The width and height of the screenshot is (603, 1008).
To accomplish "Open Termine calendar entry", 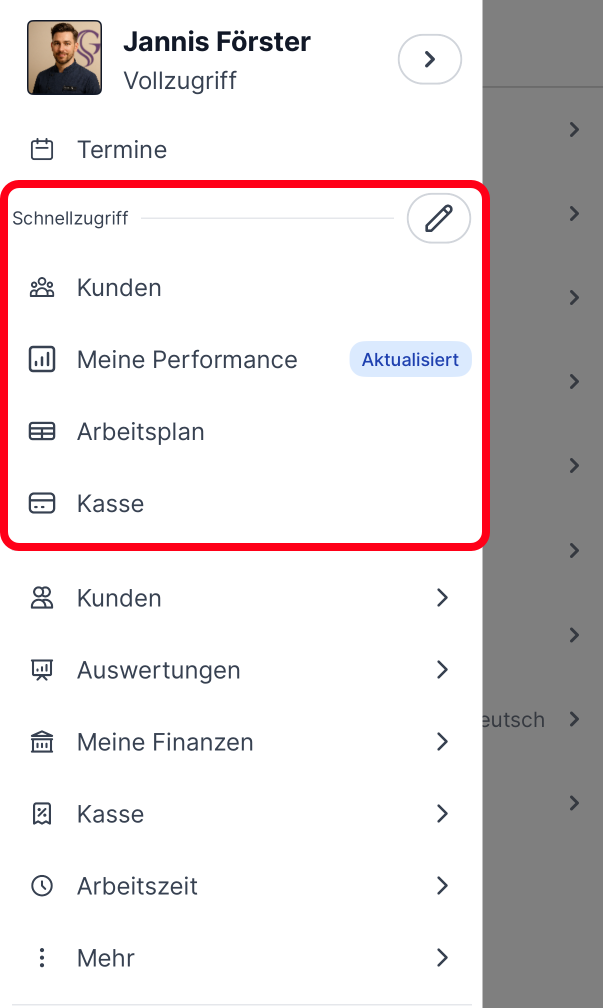I will [122, 150].
